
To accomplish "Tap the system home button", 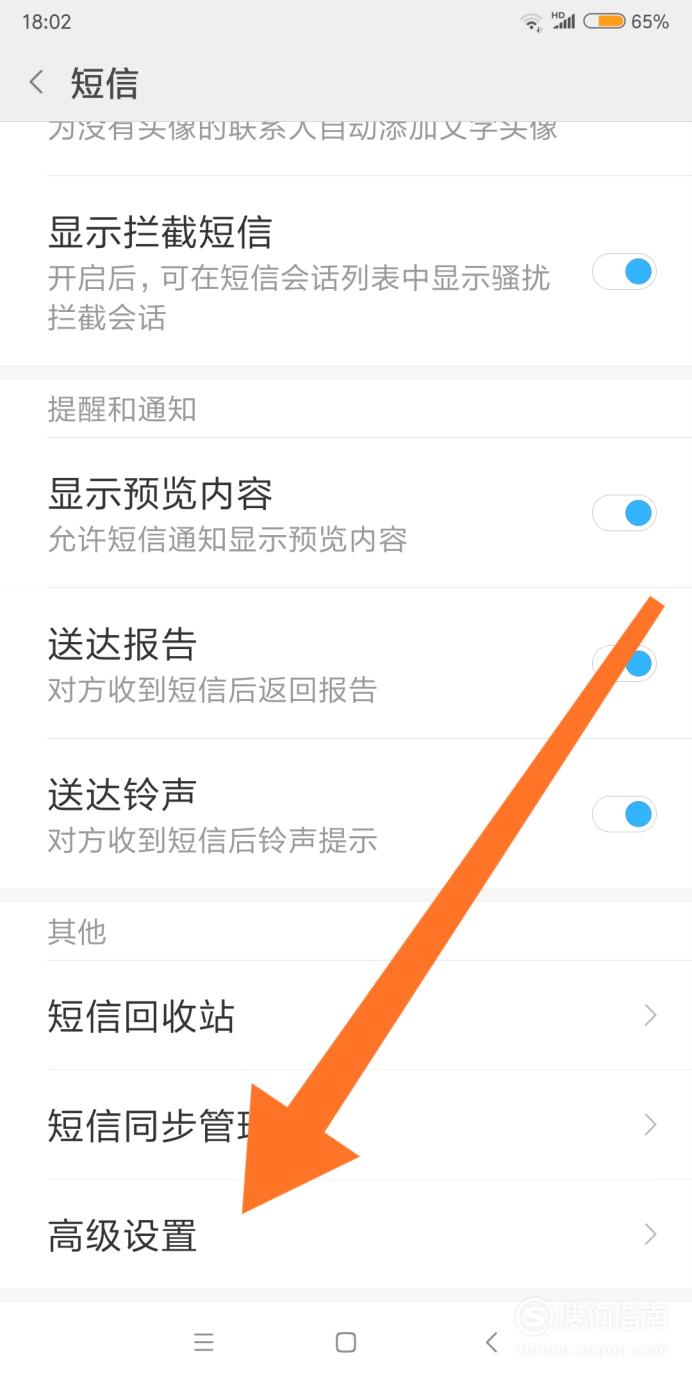I will coord(346,1342).
